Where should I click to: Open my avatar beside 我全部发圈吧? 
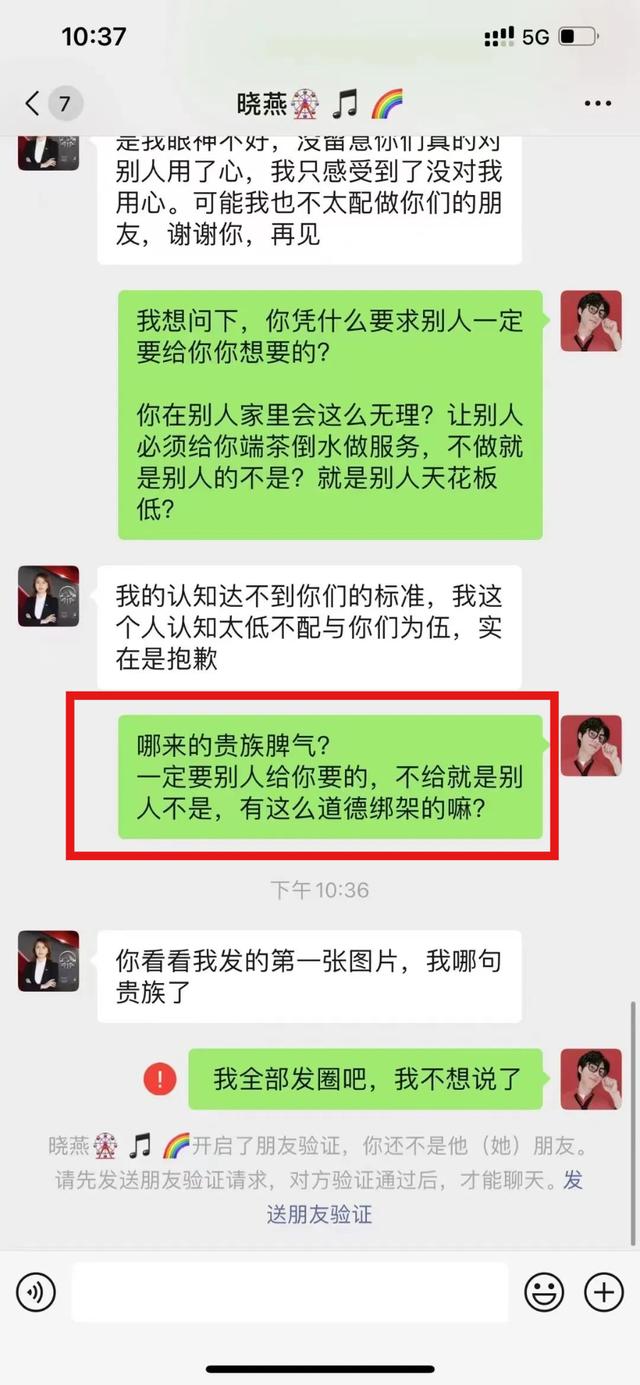(591, 1079)
